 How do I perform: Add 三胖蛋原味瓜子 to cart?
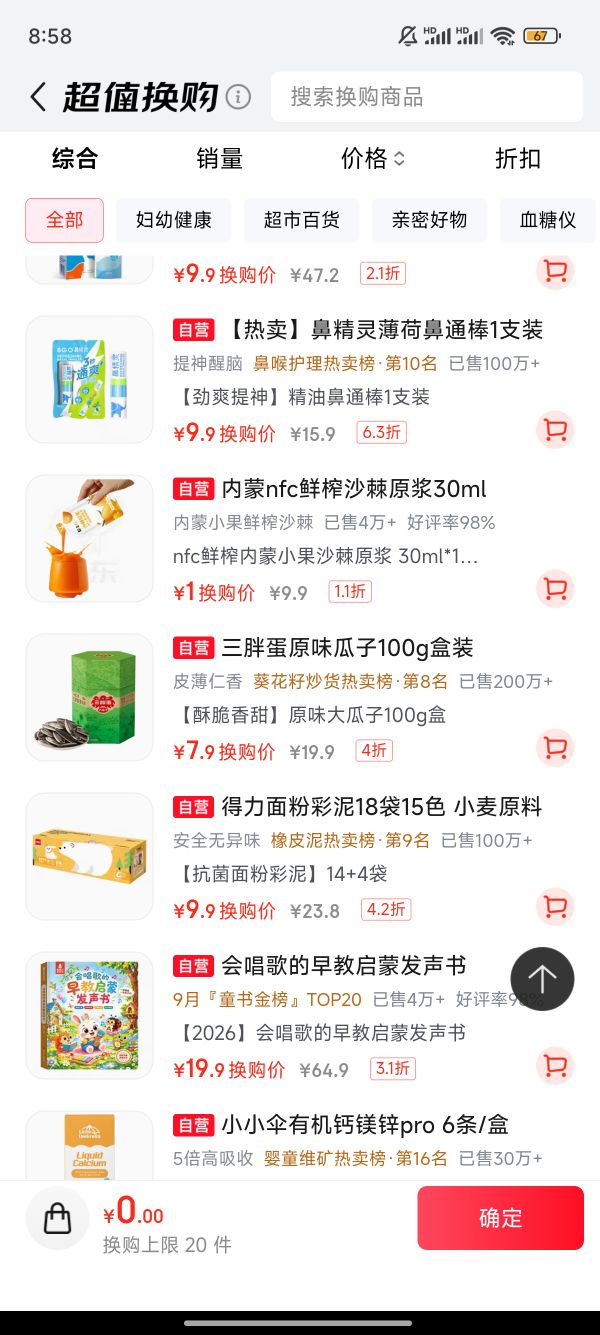click(x=555, y=748)
